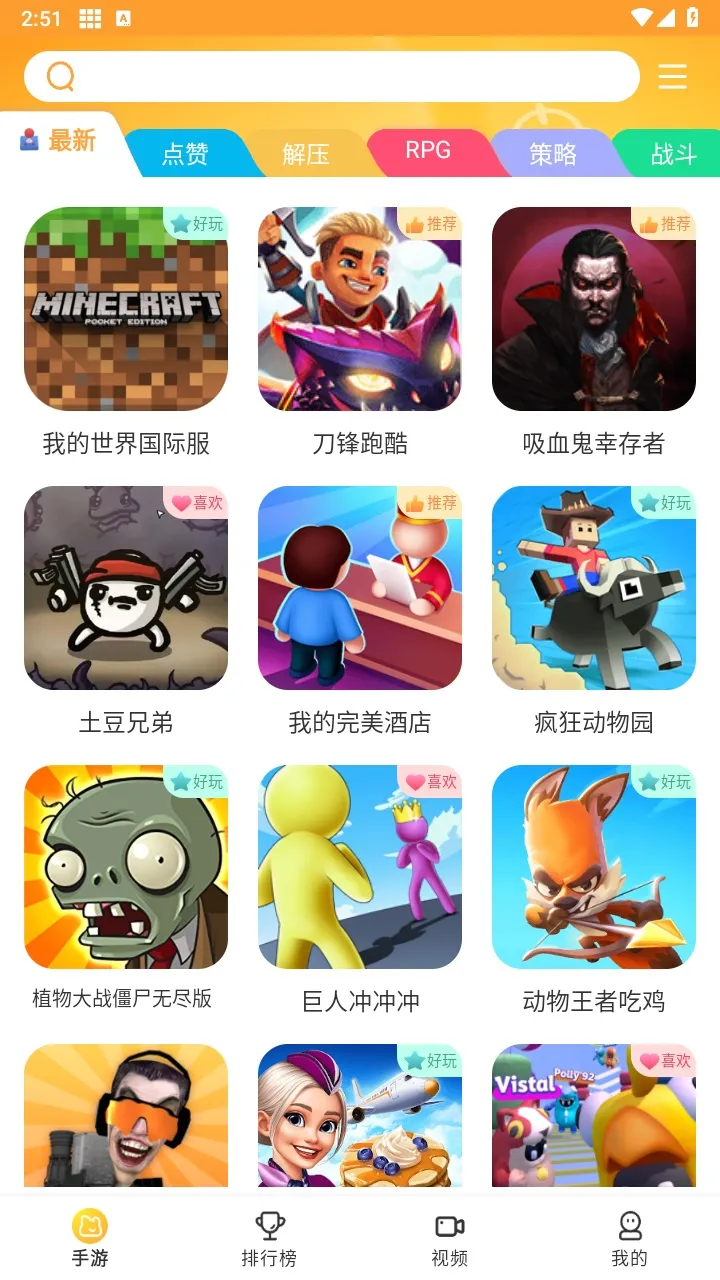The height and width of the screenshot is (1280, 720).
Task: Select the 排行榜 trophy icon
Action: tap(268, 1225)
